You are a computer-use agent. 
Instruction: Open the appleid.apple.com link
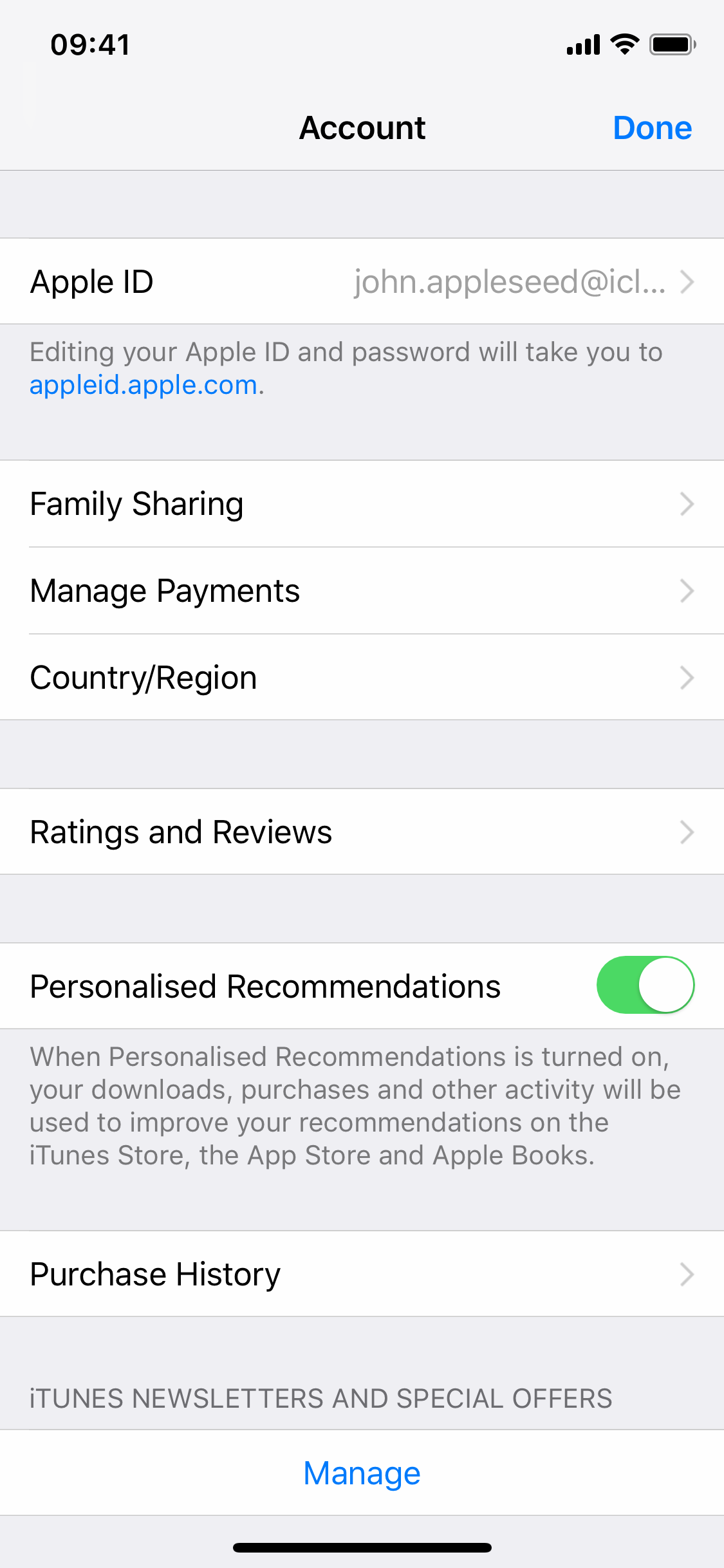click(x=144, y=385)
